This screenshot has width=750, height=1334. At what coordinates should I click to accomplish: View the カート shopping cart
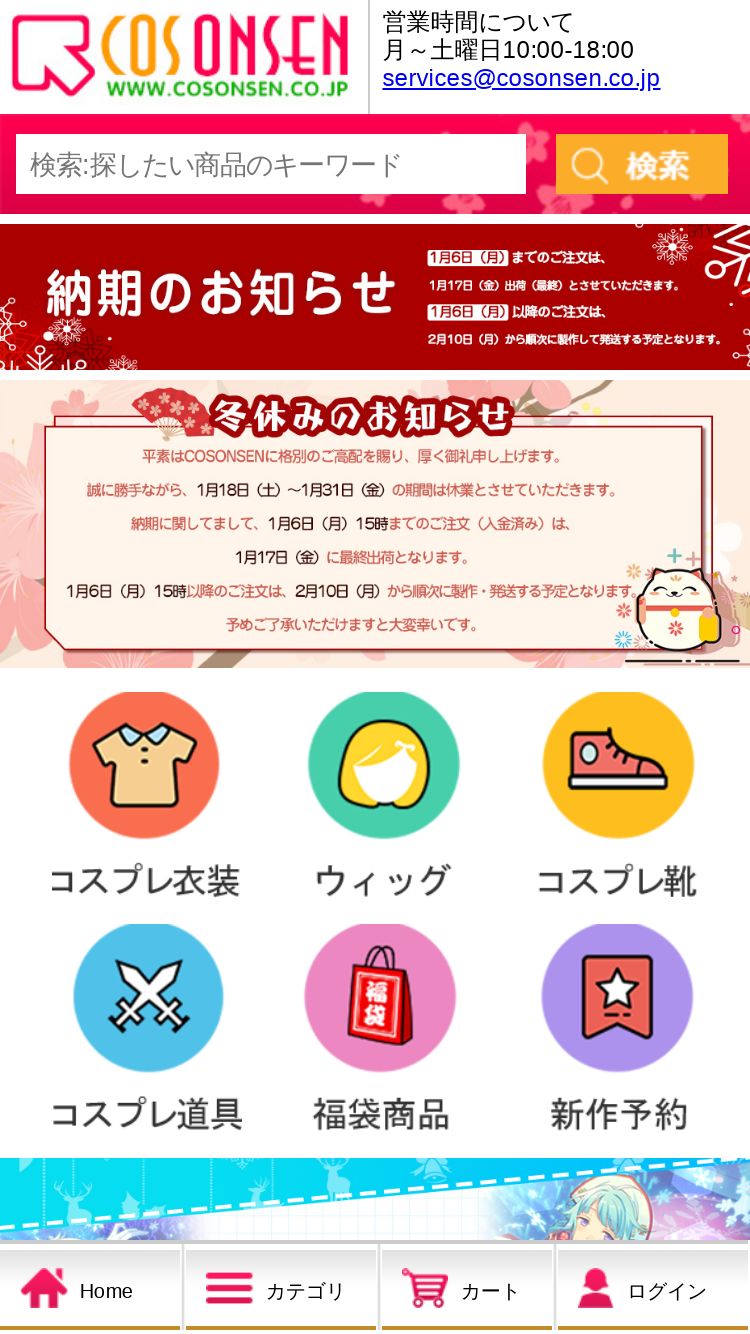pos(466,1289)
